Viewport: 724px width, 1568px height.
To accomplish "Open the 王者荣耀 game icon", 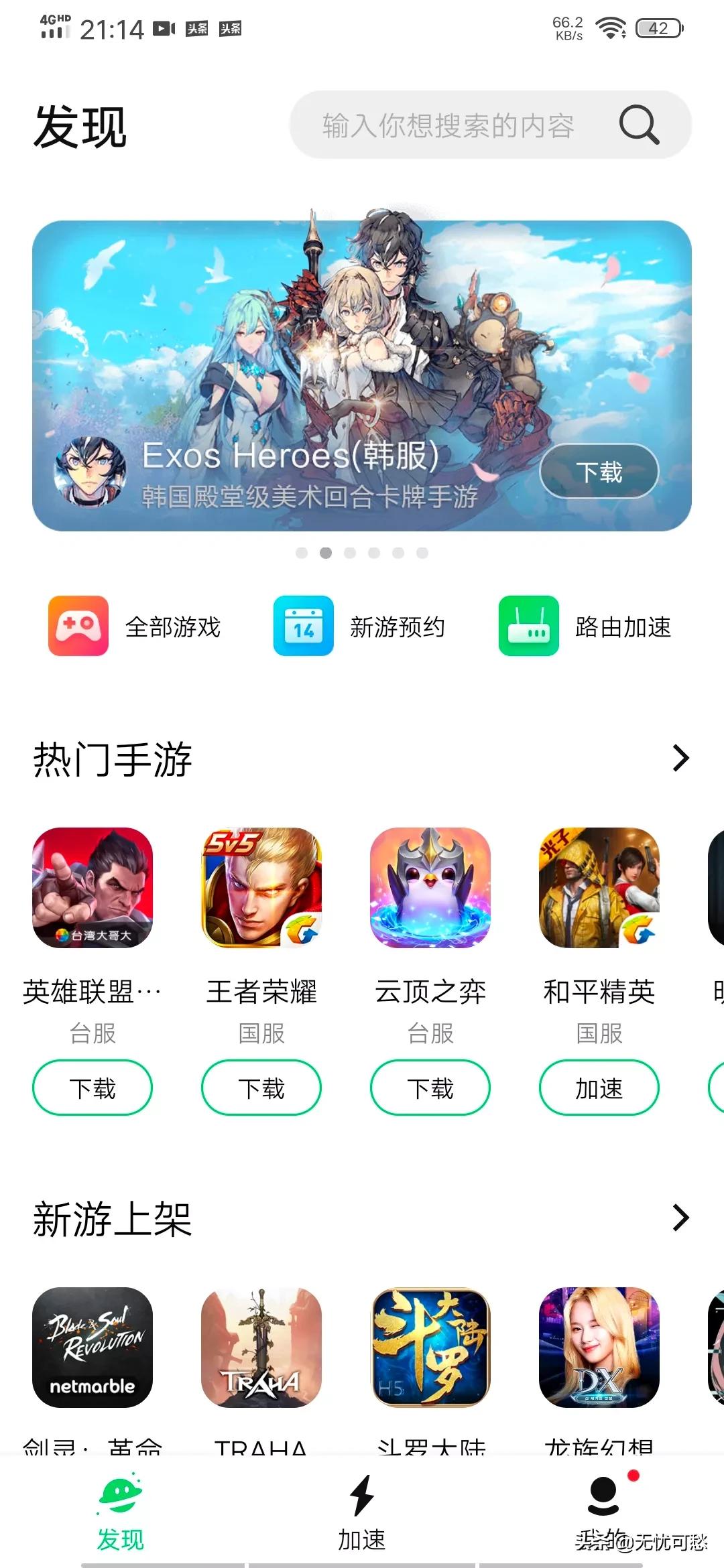I will pyautogui.click(x=261, y=887).
